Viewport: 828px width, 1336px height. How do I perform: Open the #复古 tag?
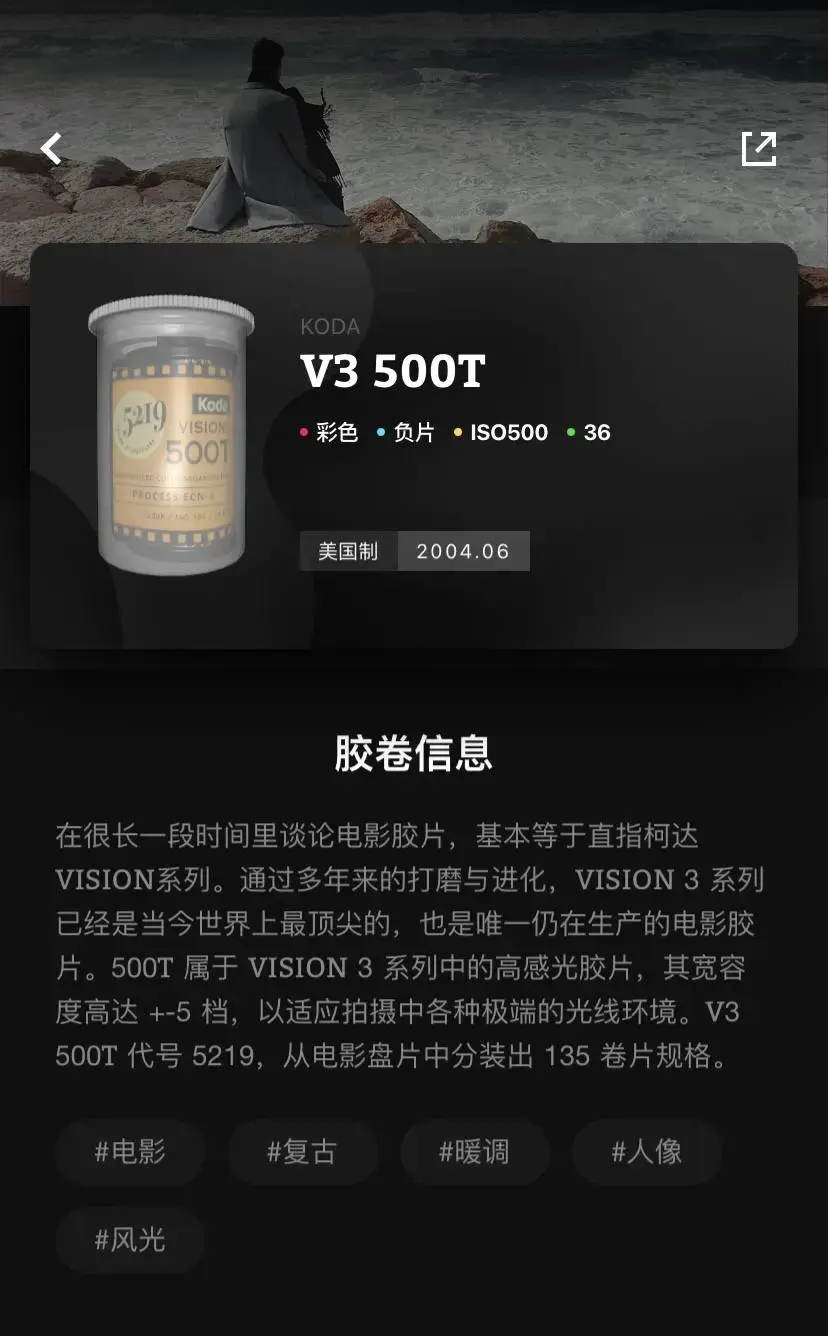tap(302, 1152)
